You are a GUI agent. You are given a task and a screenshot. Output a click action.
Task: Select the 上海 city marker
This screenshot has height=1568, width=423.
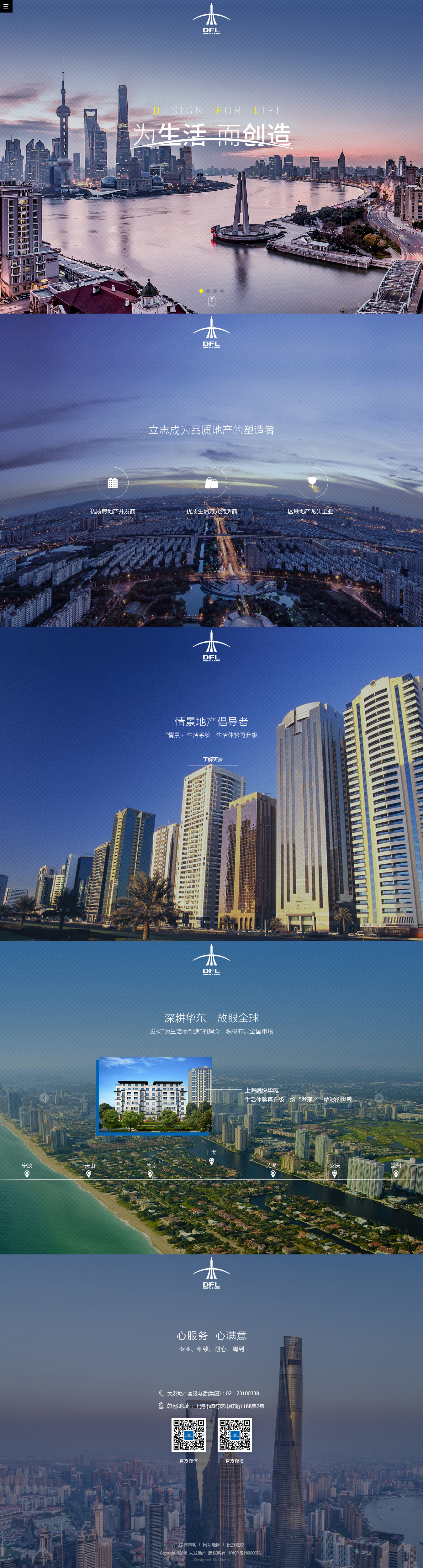click(x=211, y=1161)
